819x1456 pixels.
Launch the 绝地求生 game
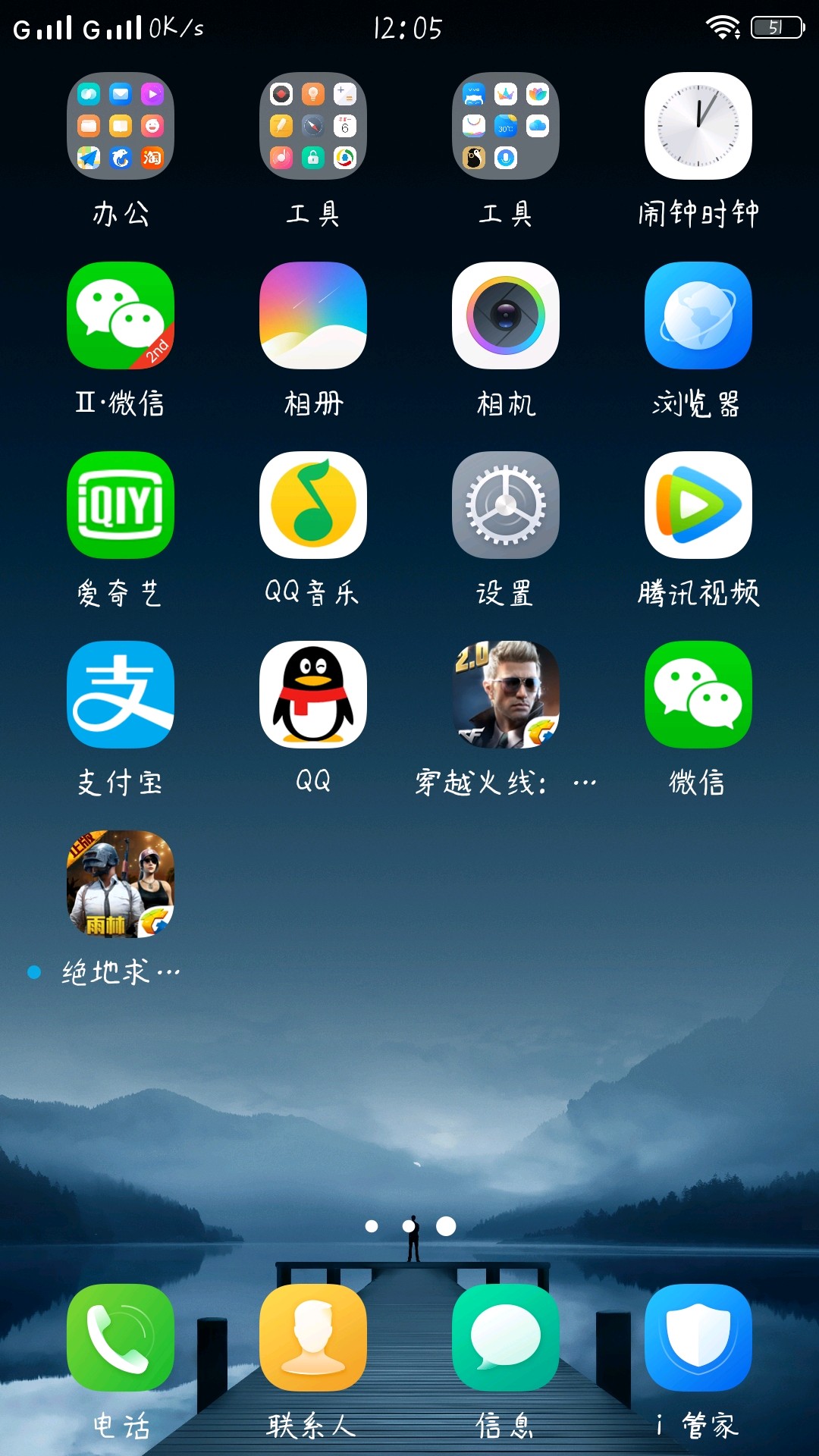click(x=121, y=884)
